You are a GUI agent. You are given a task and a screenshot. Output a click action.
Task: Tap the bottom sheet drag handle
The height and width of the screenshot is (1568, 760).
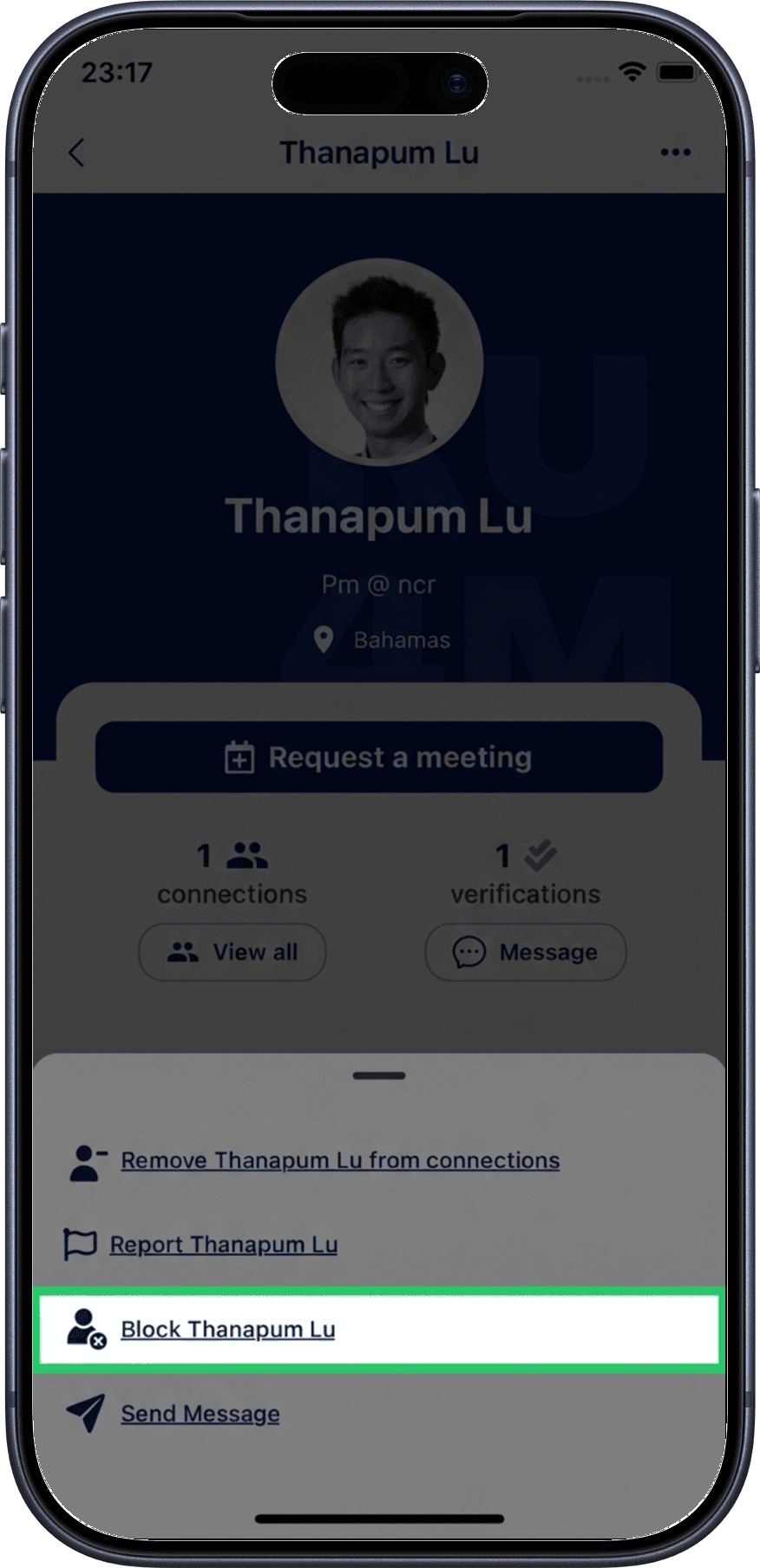pos(379,1075)
